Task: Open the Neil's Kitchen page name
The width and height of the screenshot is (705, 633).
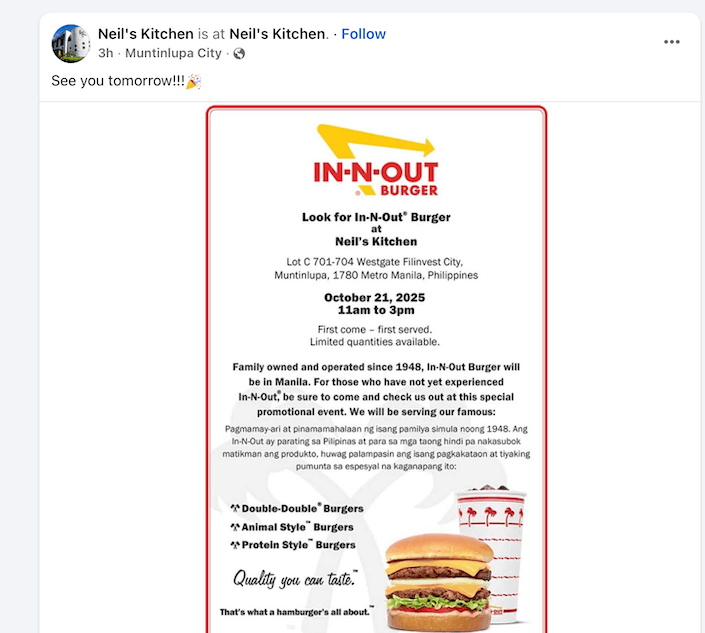Action: (145, 34)
